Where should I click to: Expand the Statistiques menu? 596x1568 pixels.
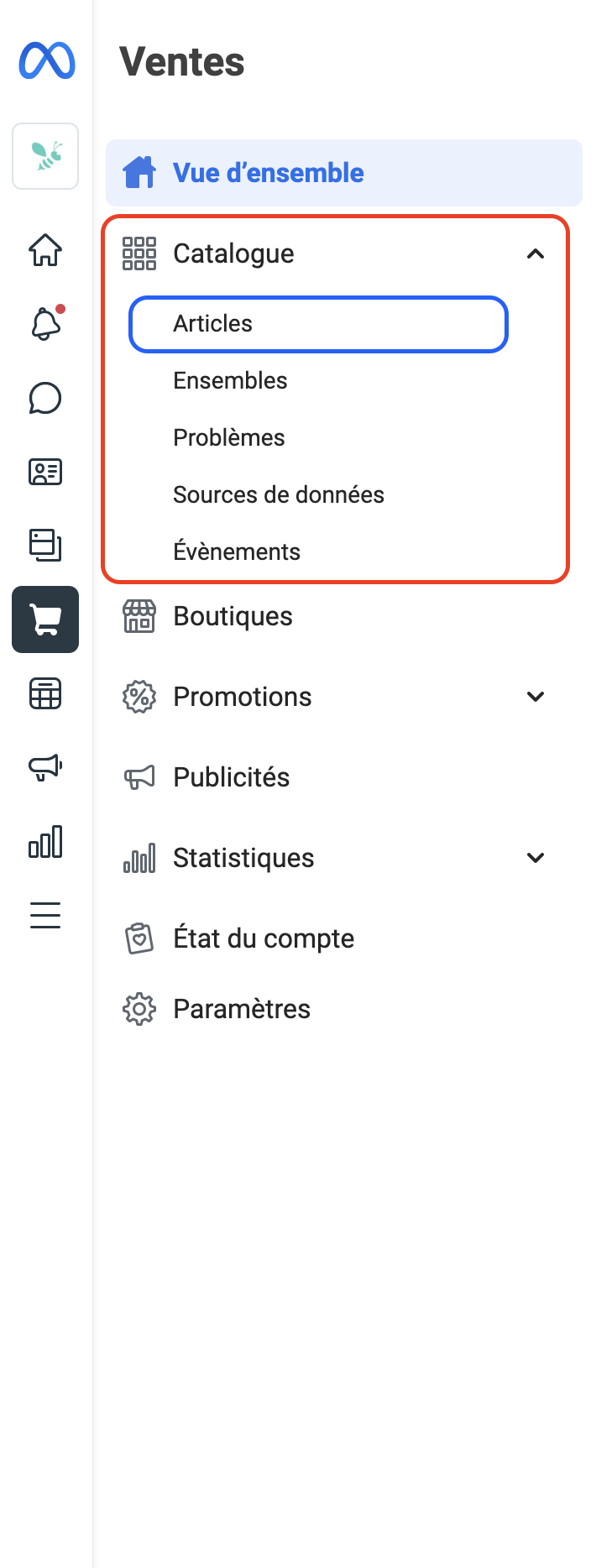tap(535, 858)
